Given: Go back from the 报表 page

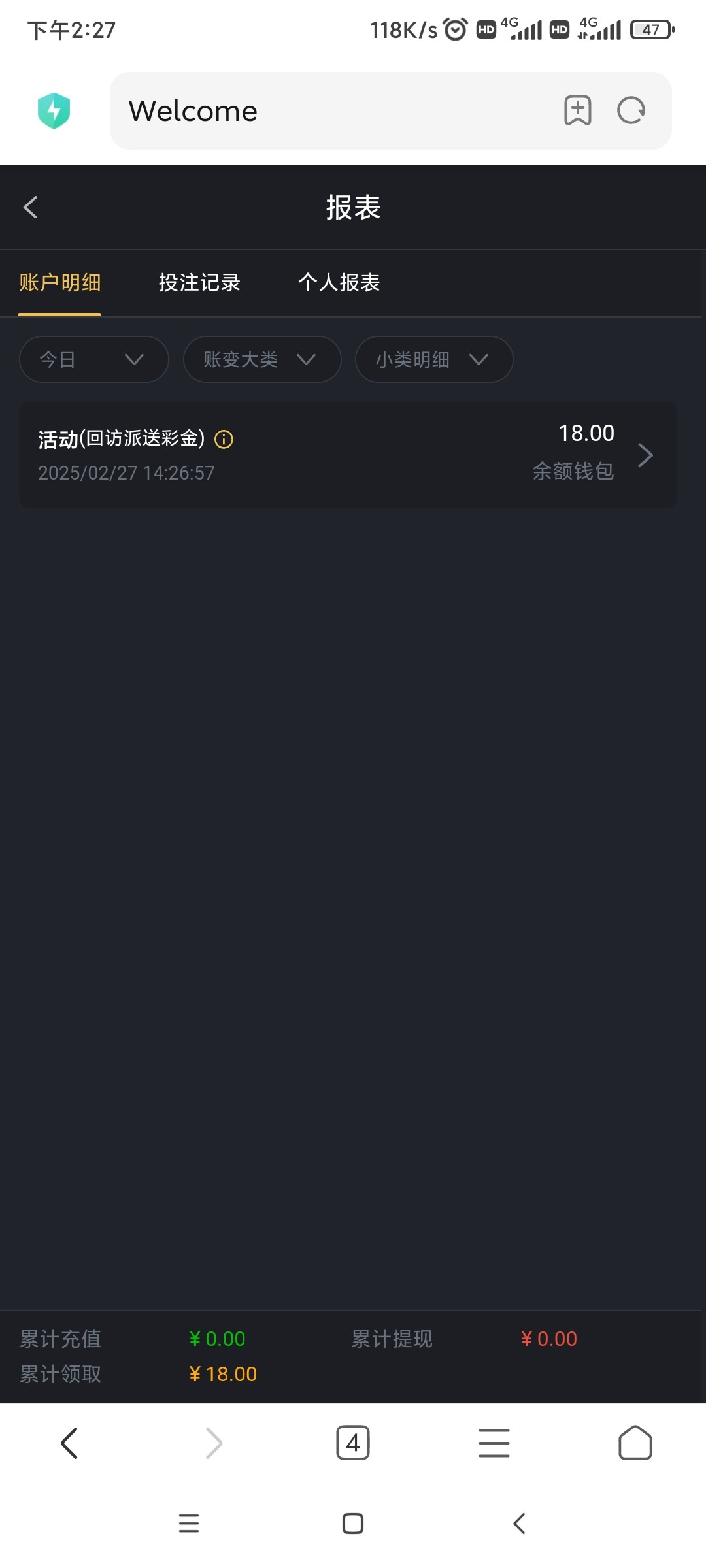Looking at the screenshot, I should coord(31,208).
